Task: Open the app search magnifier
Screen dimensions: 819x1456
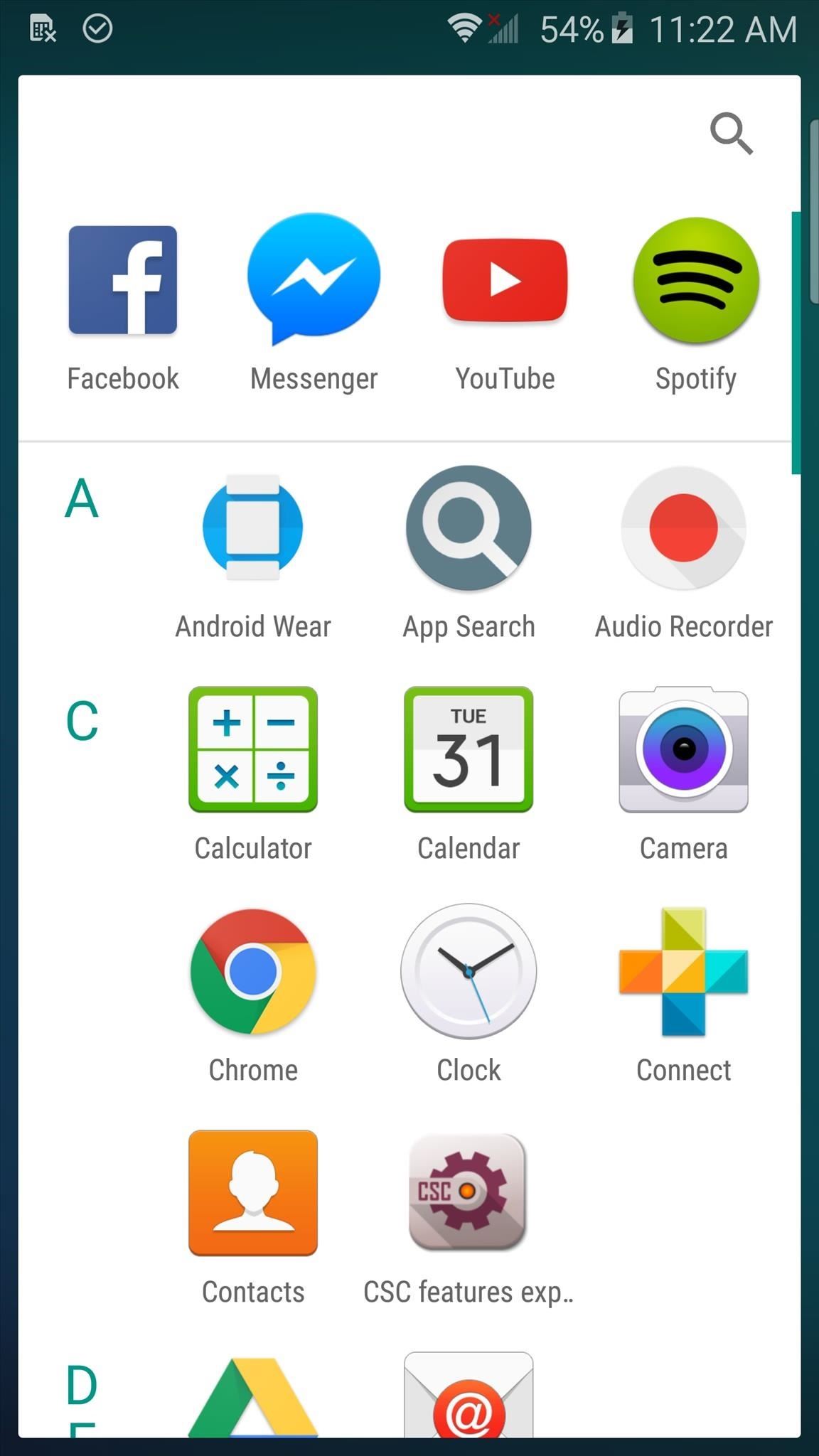Action: click(732, 133)
